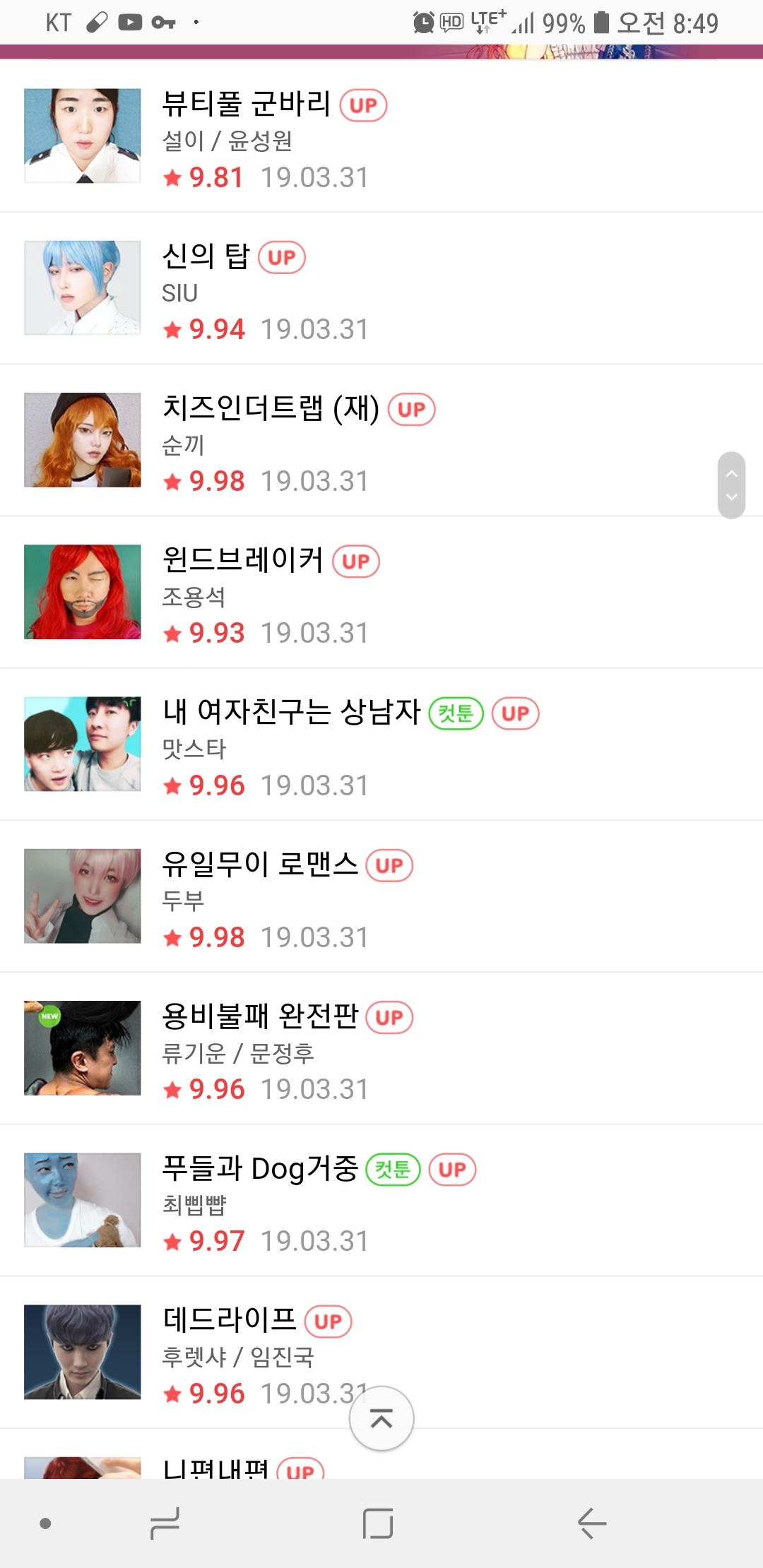Open 푸들과 Dog거중 webtoon
This screenshot has height=1568, width=763.
tap(260, 1168)
